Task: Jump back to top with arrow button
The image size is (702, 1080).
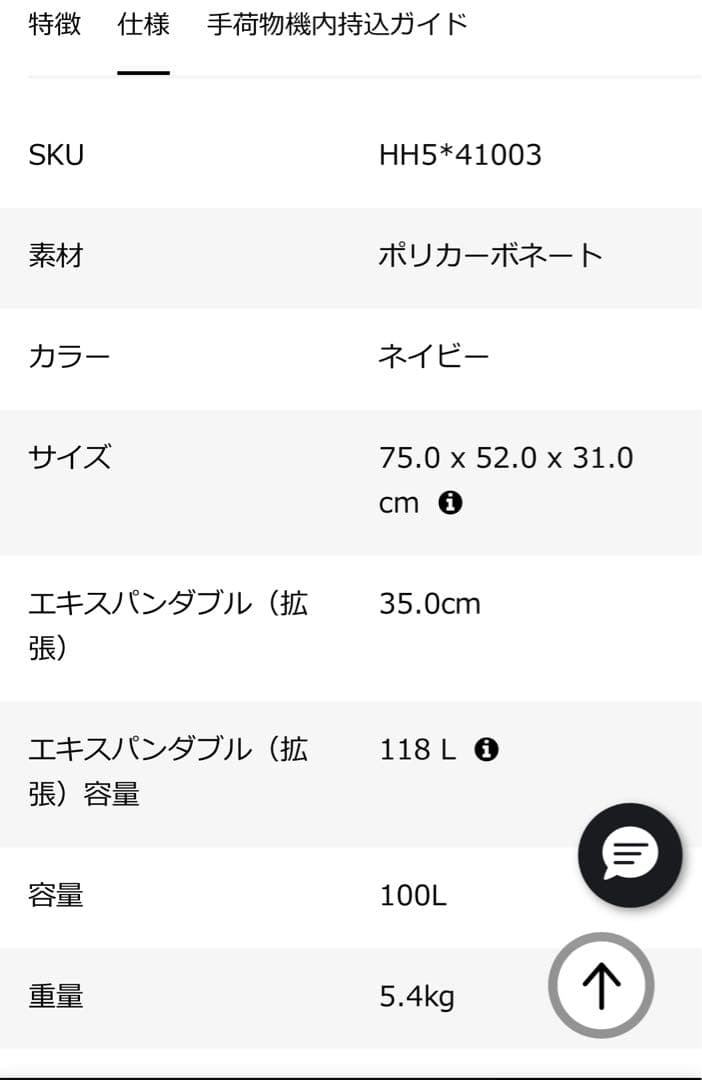Action: click(x=601, y=985)
